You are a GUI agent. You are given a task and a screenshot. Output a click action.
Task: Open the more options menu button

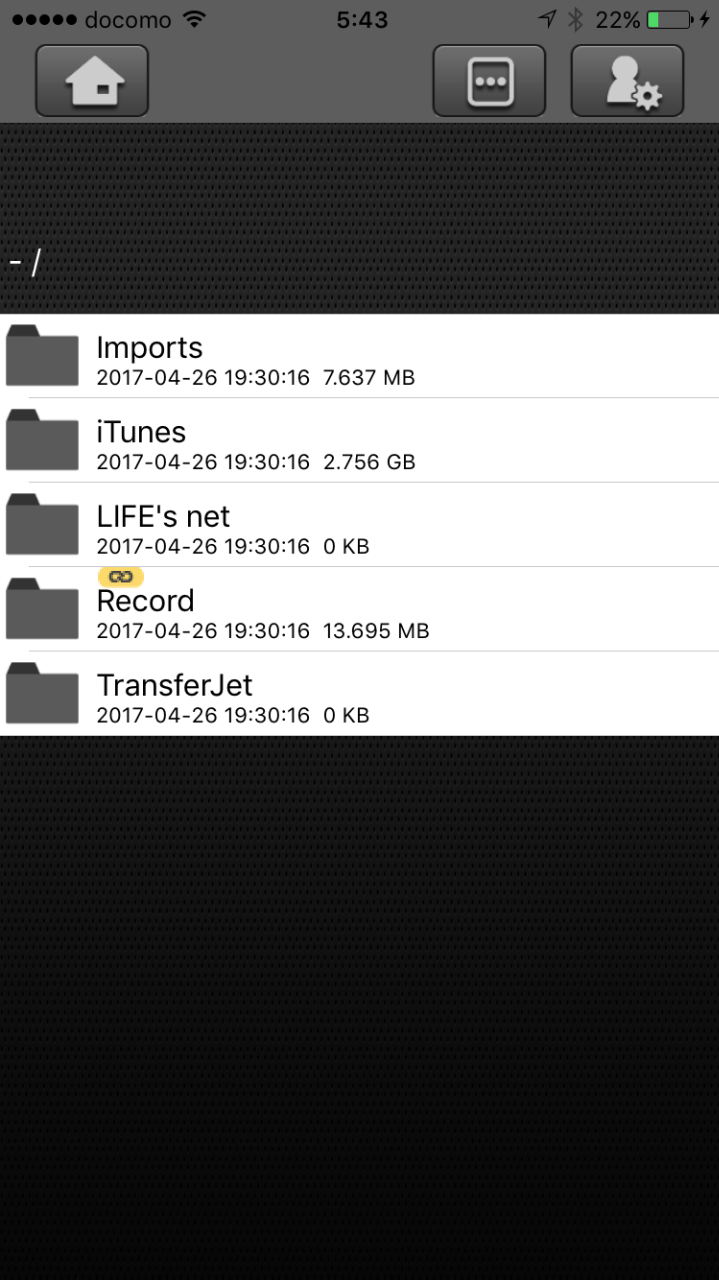[489, 81]
